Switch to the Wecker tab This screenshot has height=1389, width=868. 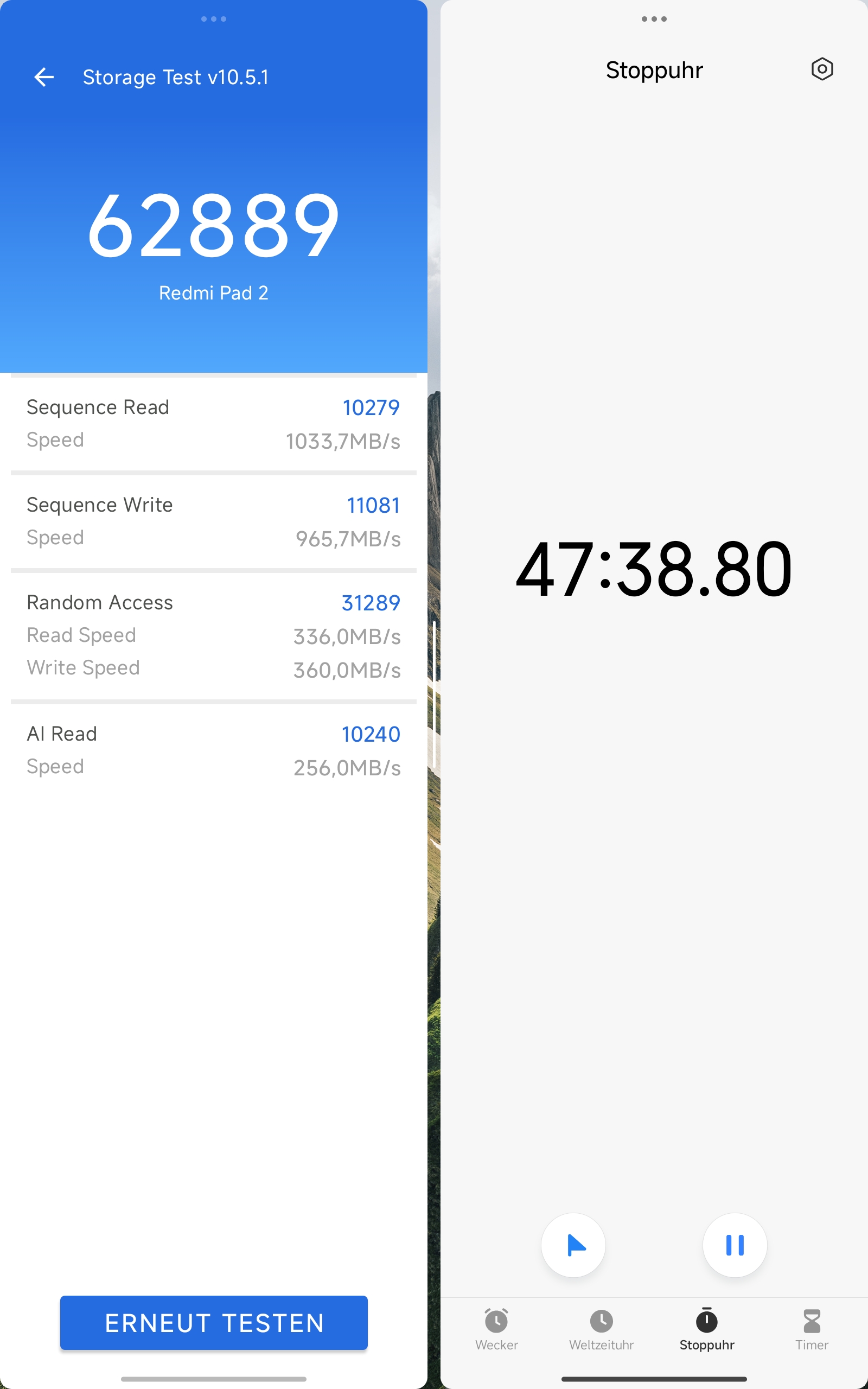coord(496,1330)
